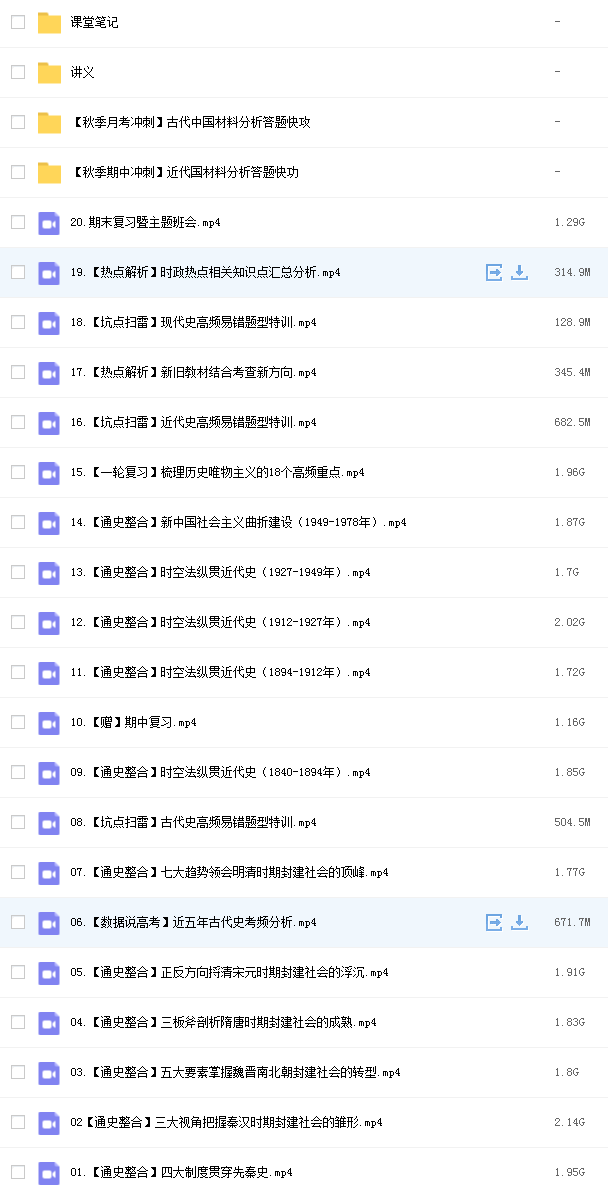Mark the checkbox for 17.【热点解析】新旧教材结合
608x1191 pixels.
click(x=18, y=372)
